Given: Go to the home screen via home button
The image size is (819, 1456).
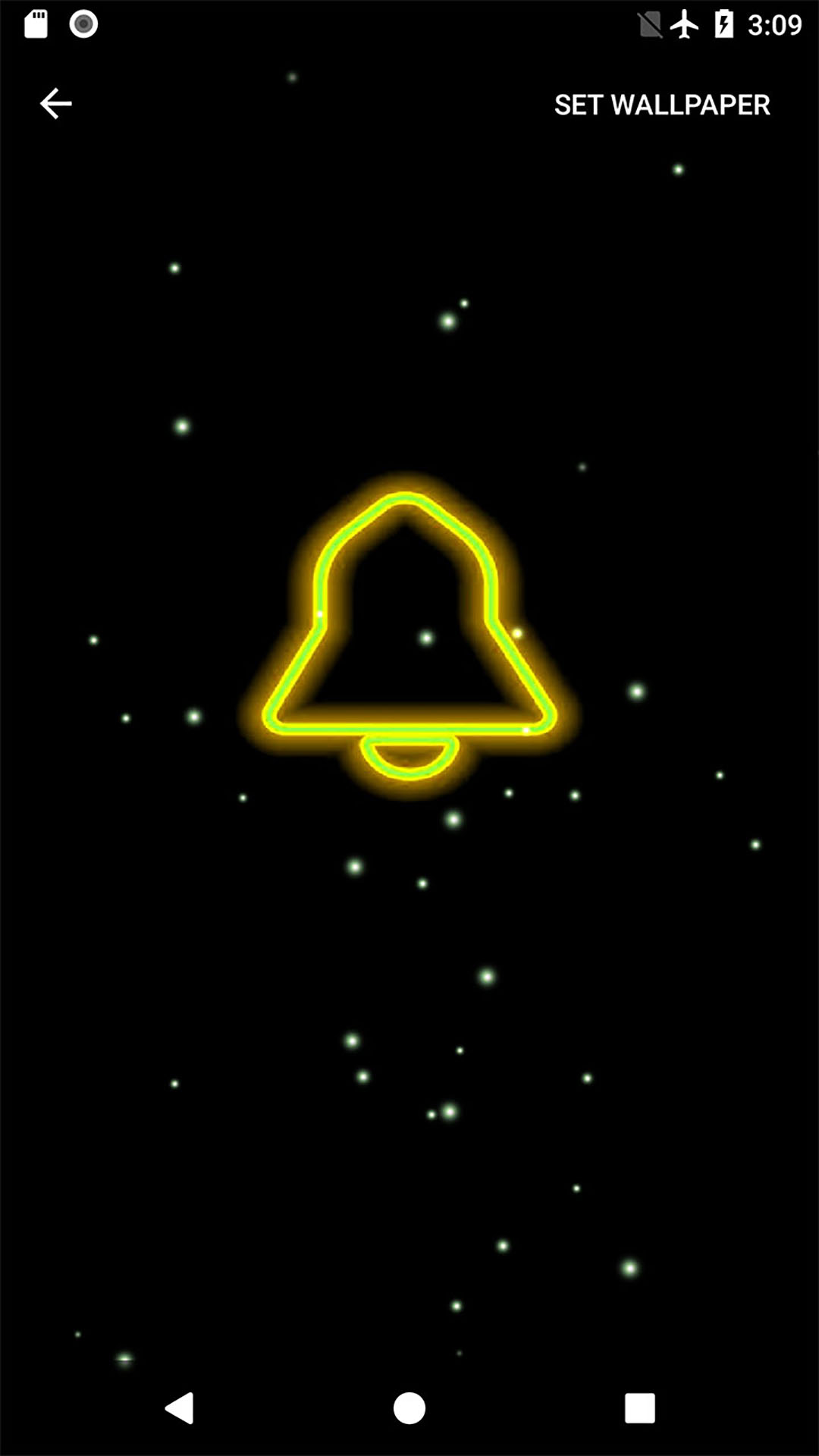Looking at the screenshot, I should pos(409,1408).
